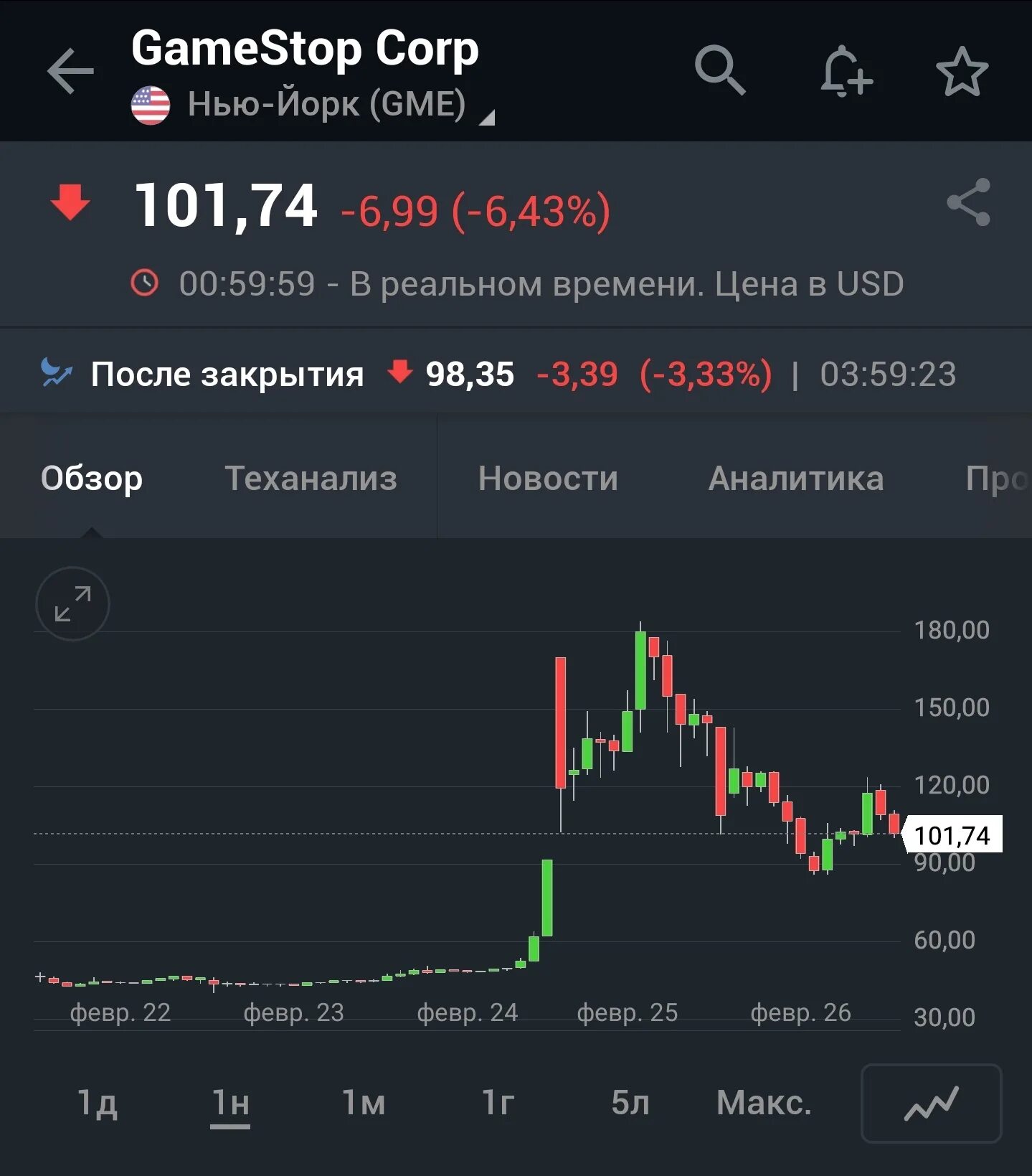Open the Новости tab
The width and height of the screenshot is (1032, 1176).
coord(547,479)
